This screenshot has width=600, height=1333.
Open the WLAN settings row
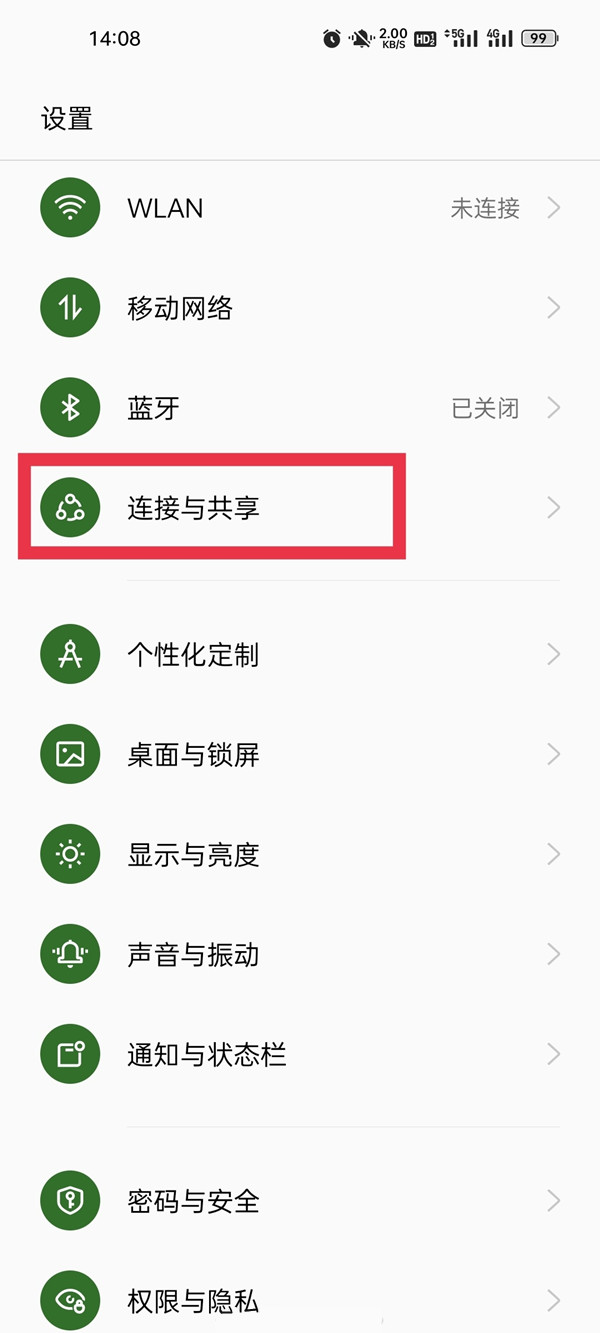click(x=300, y=208)
